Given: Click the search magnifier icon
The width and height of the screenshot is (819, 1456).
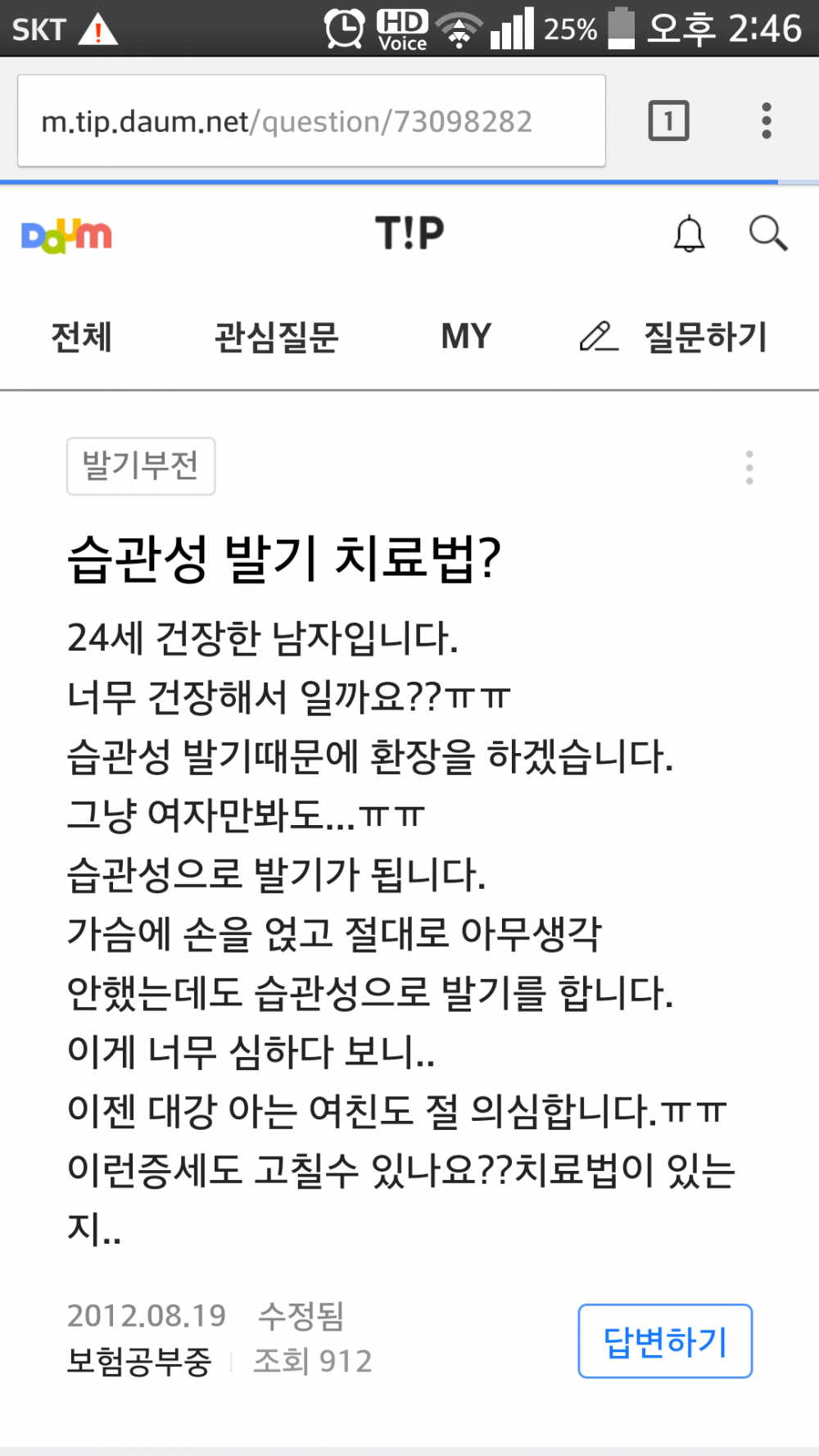Looking at the screenshot, I should [767, 234].
